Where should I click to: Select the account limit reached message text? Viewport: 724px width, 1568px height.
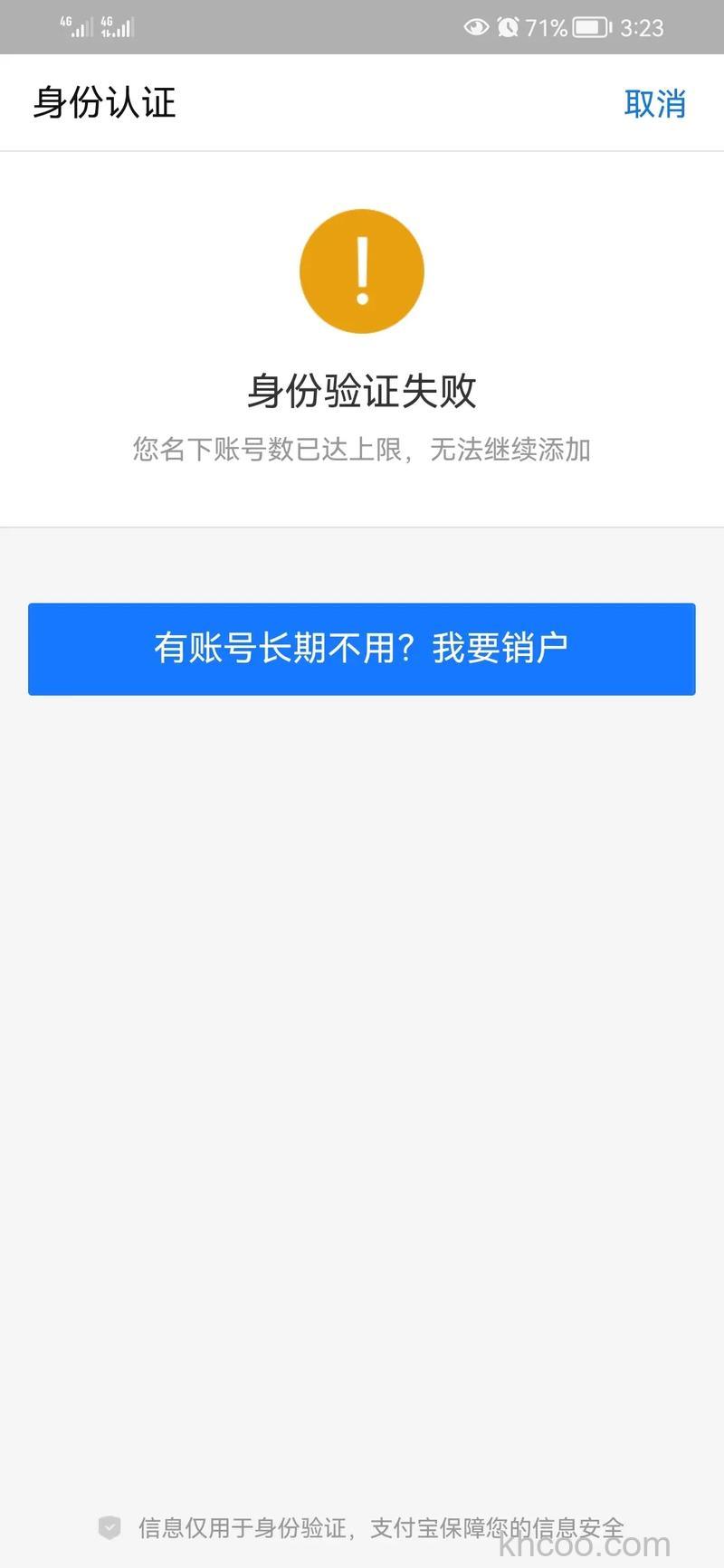362,450
